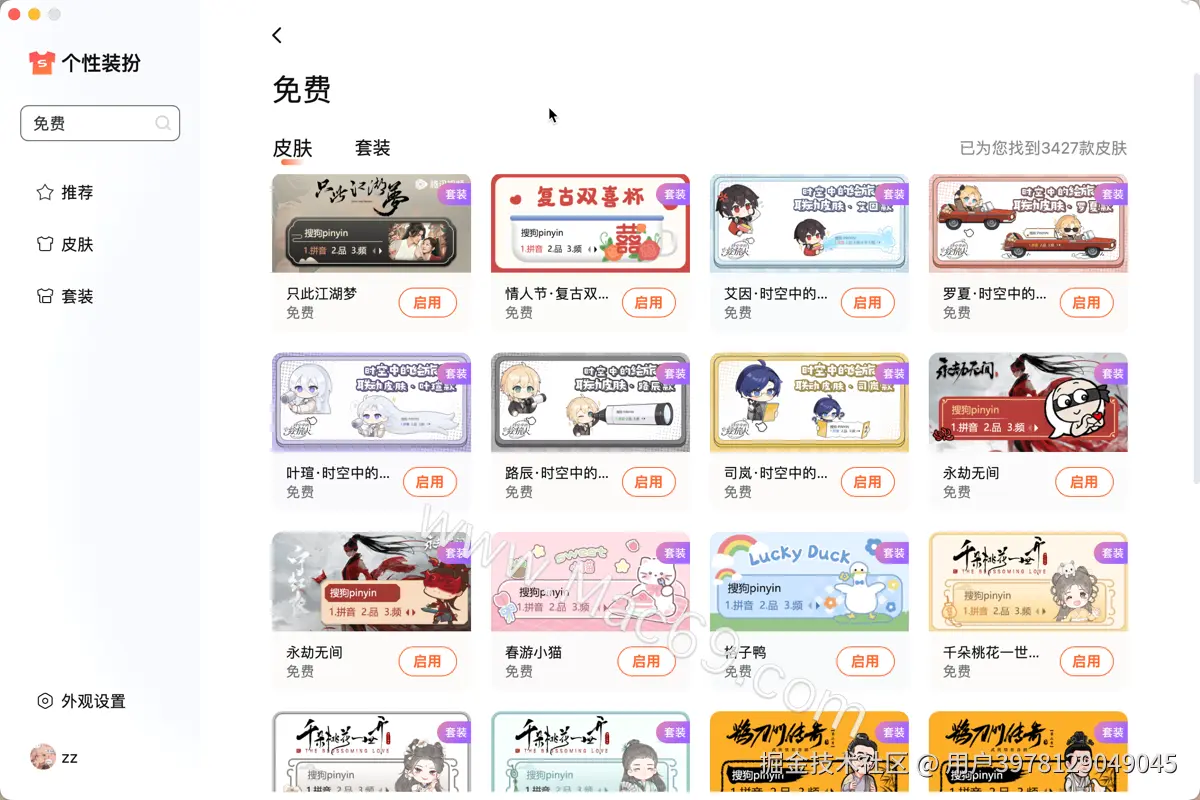Enable the 司岚·时空中的绘旅人 skin

coord(867,481)
